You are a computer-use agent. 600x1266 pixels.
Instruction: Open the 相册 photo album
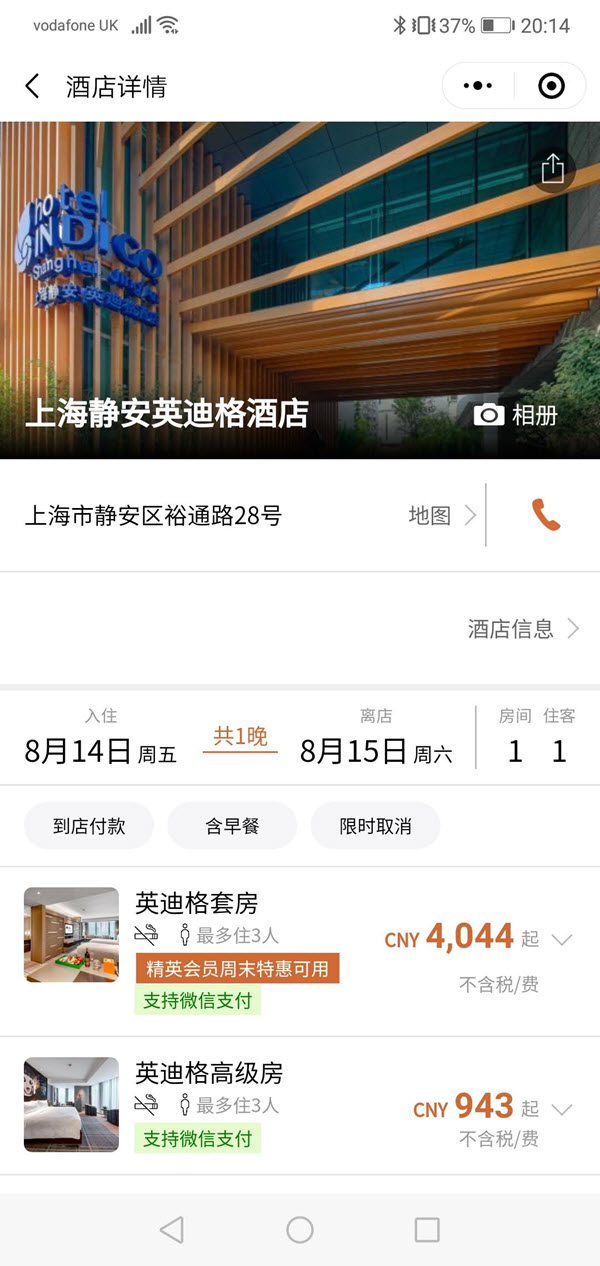coord(516,415)
